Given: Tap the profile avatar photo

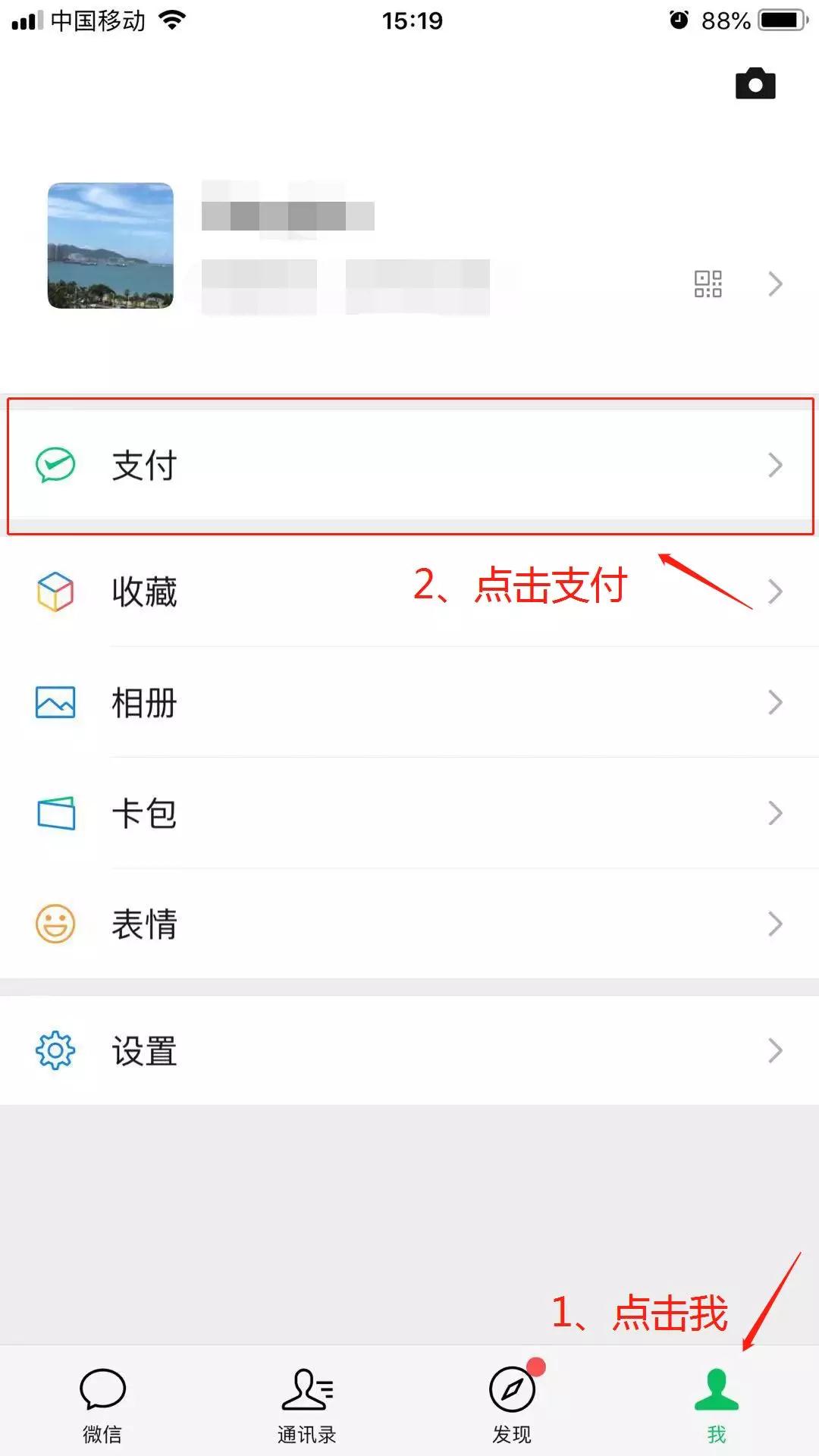Looking at the screenshot, I should [111, 246].
